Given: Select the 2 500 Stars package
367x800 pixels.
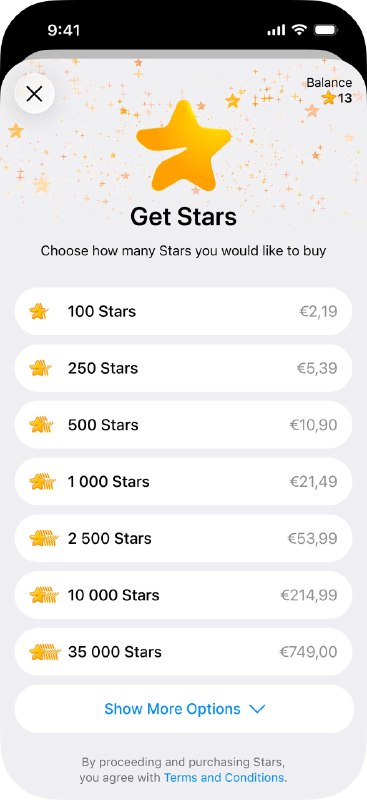Looking at the screenshot, I should tap(183, 538).
